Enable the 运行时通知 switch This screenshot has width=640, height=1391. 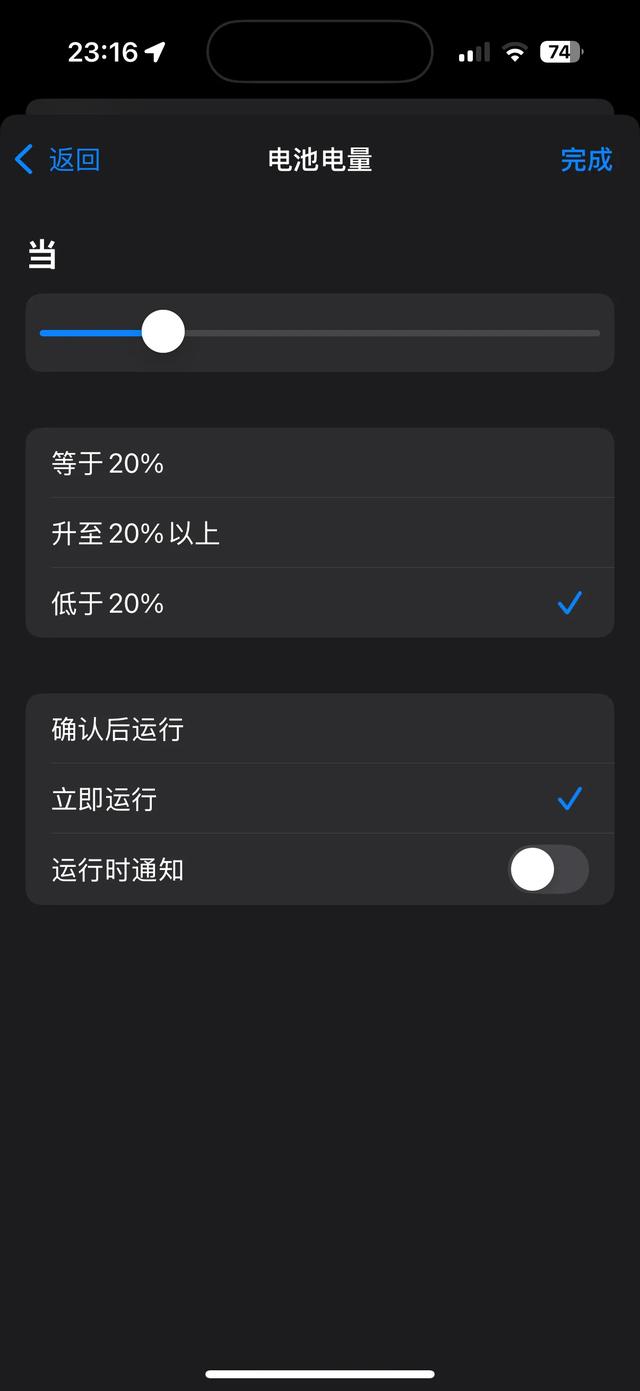pos(548,869)
